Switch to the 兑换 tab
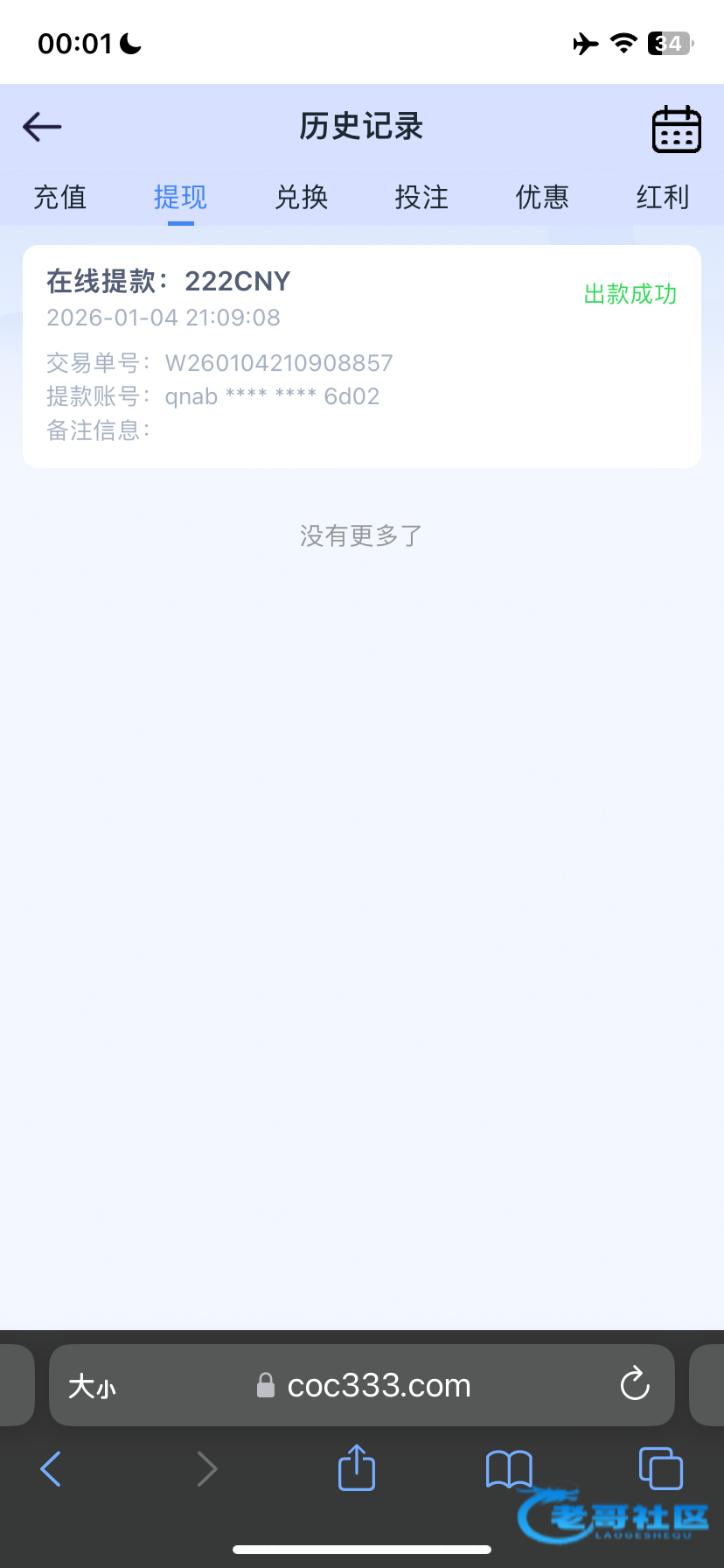This screenshot has width=724, height=1568. 301,198
